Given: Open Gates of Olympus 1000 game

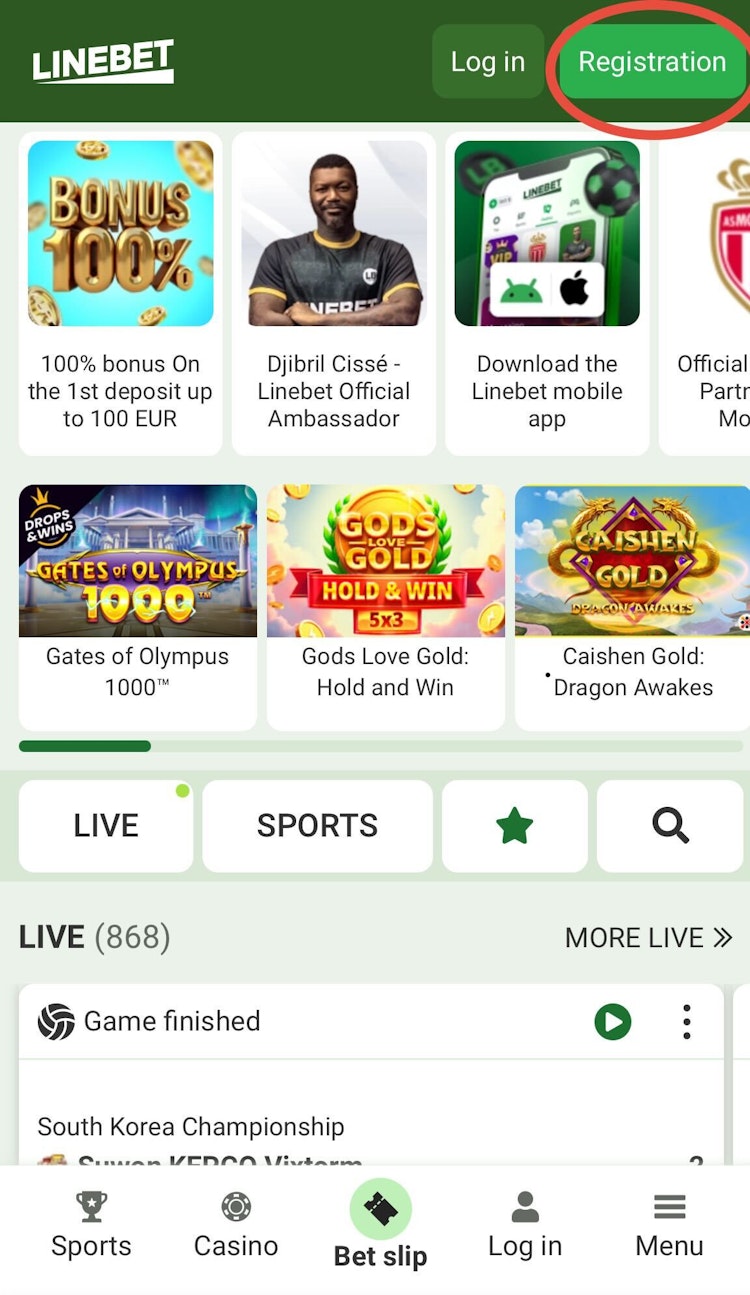Looking at the screenshot, I should point(137,605).
